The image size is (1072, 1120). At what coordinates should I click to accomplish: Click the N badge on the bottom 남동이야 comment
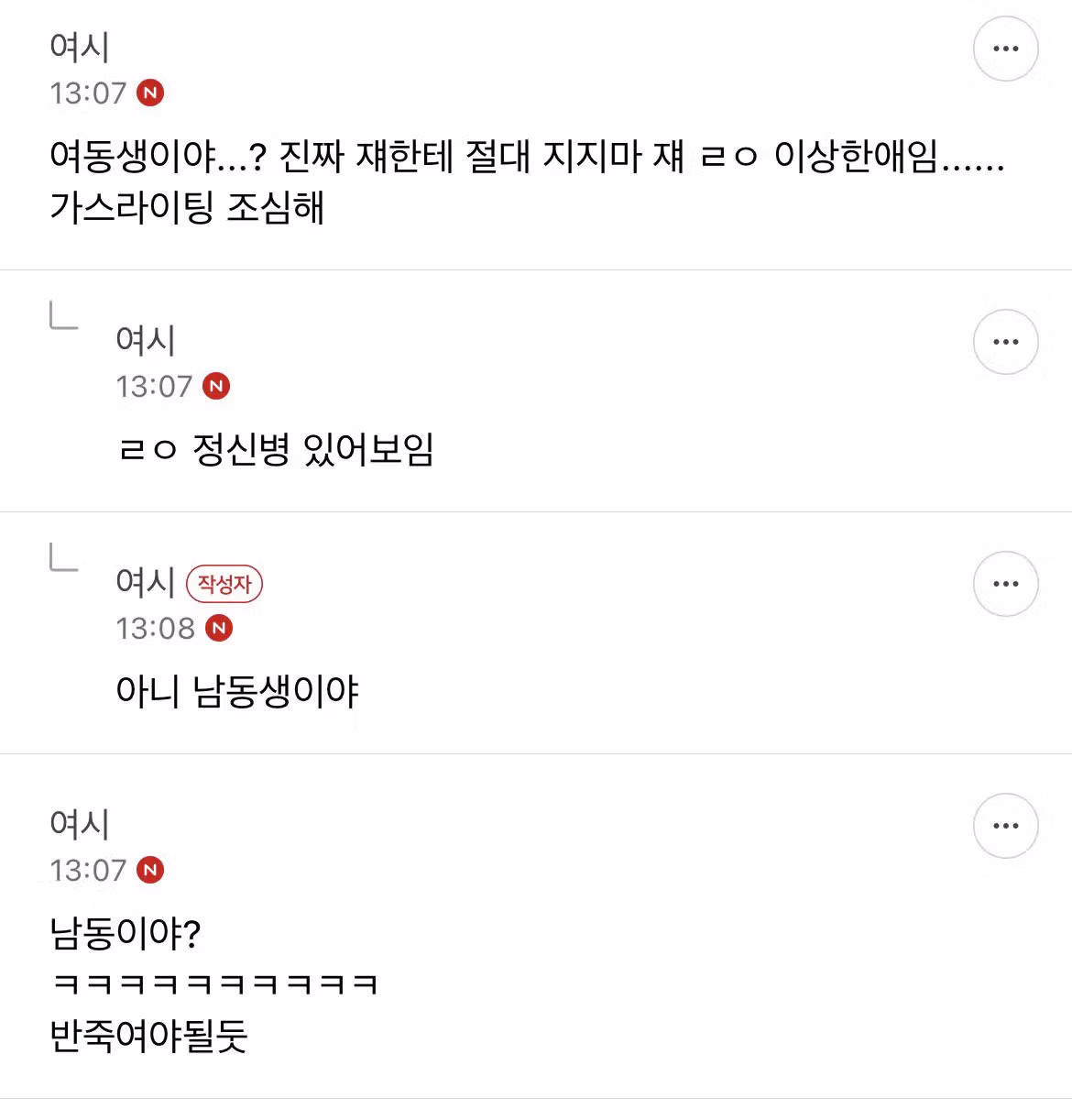[x=150, y=870]
